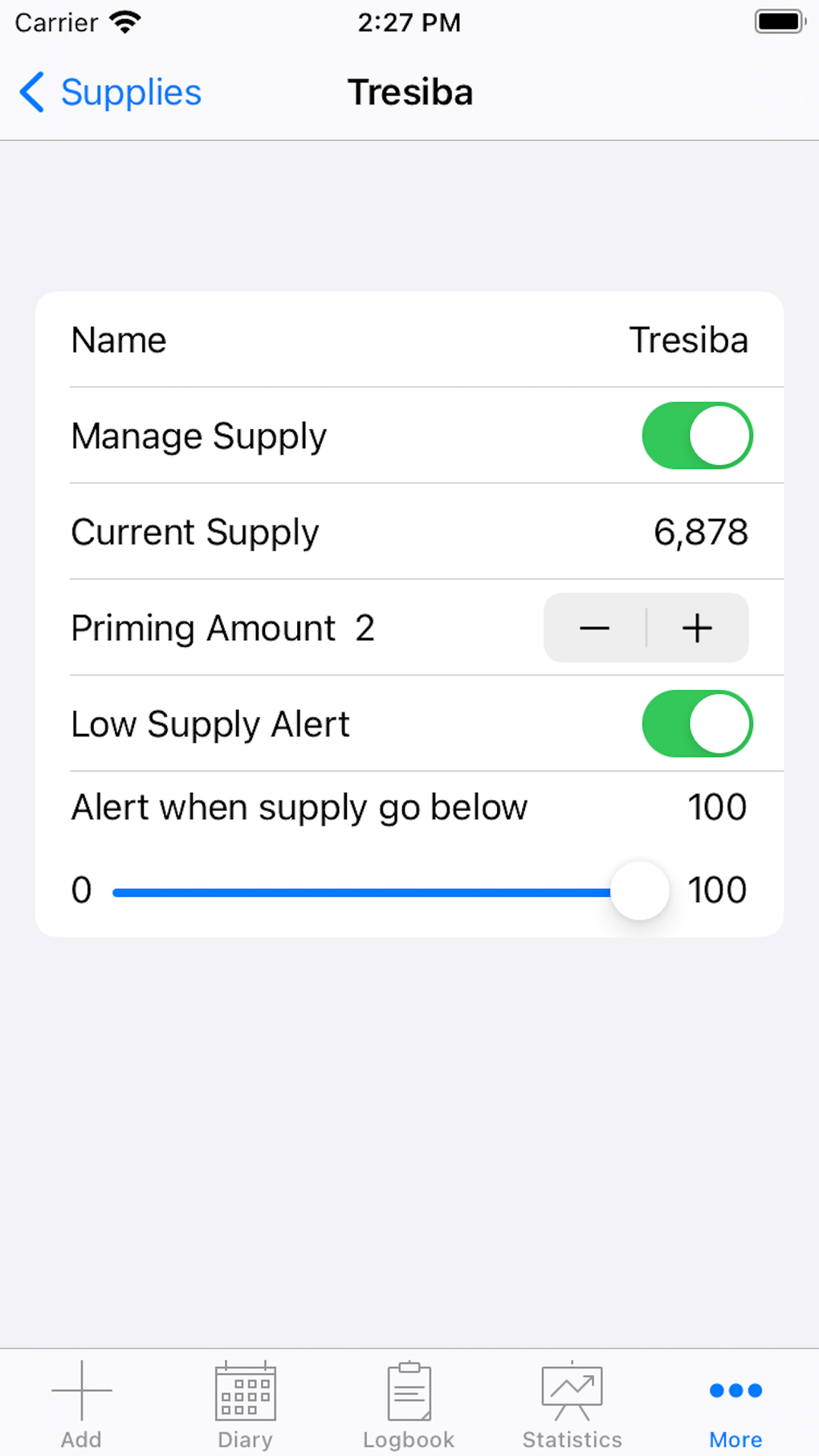The width and height of the screenshot is (819, 1456).
Task: Select the More tab
Action: tap(735, 1404)
